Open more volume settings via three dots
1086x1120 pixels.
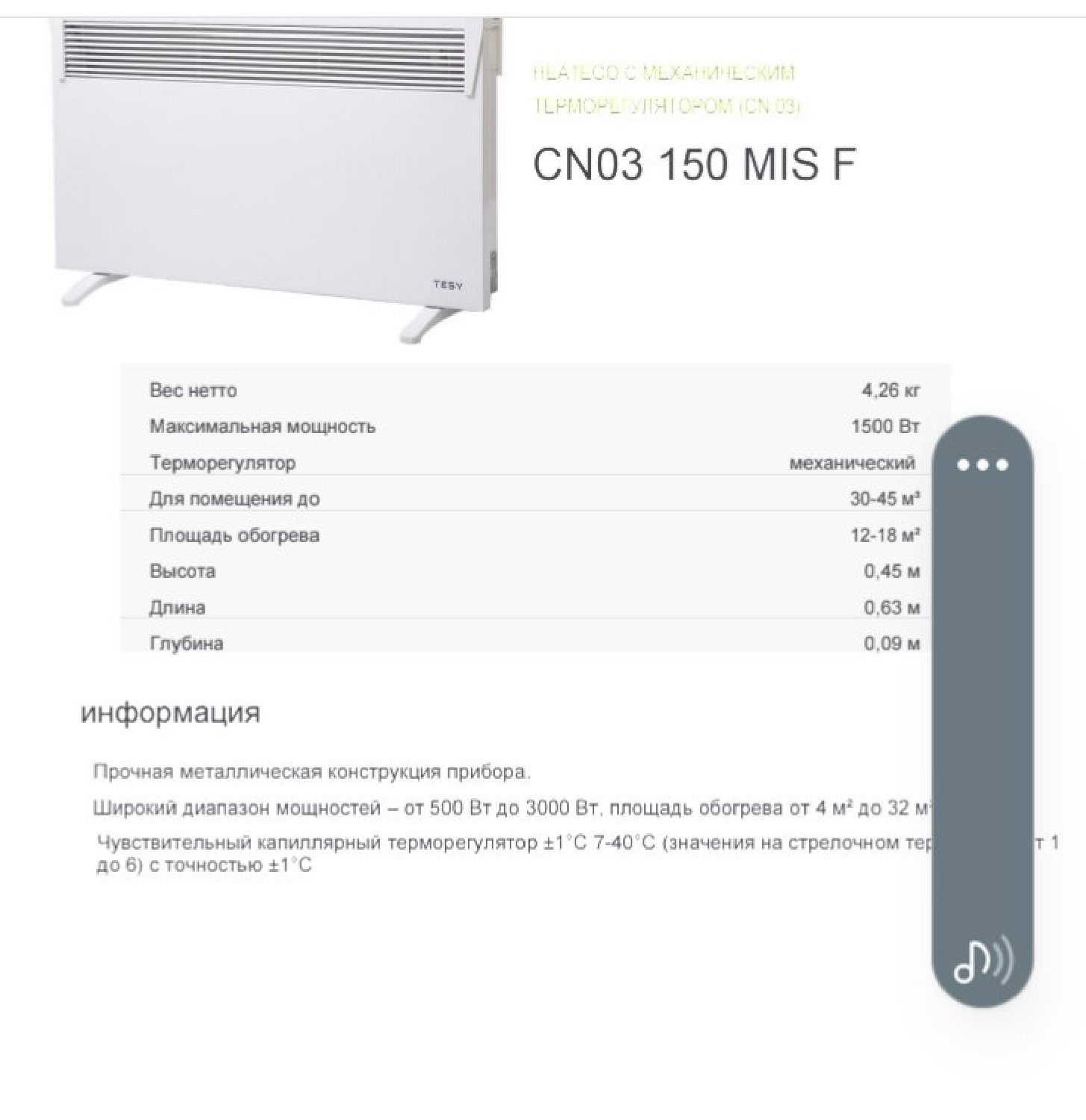pos(982,464)
